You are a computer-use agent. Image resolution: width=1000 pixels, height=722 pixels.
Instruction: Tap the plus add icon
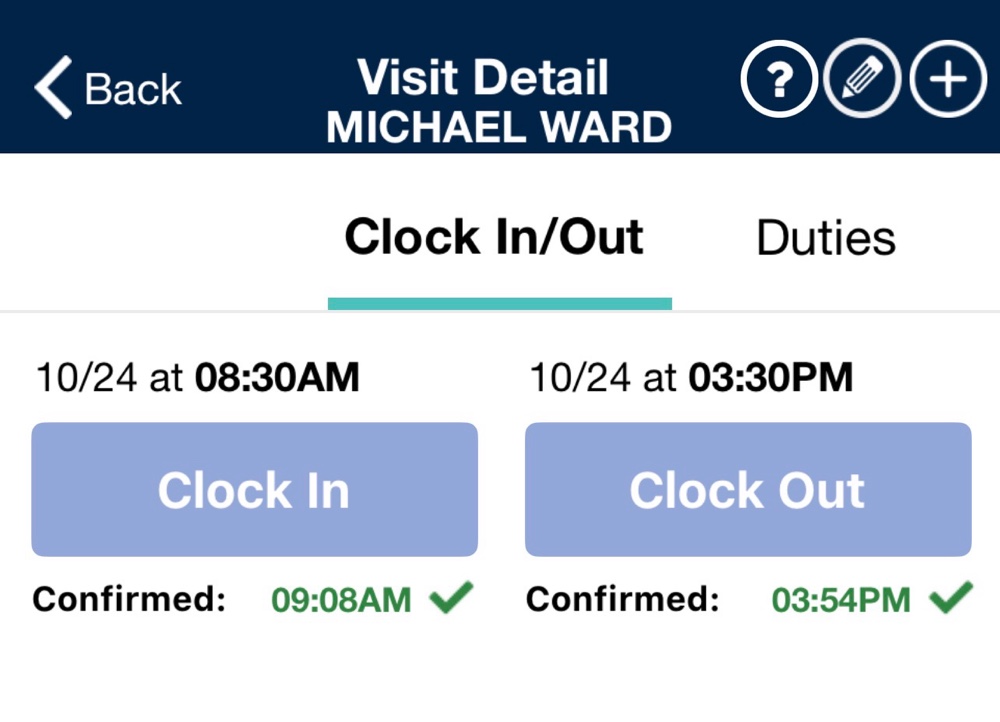pyautogui.click(x=948, y=78)
